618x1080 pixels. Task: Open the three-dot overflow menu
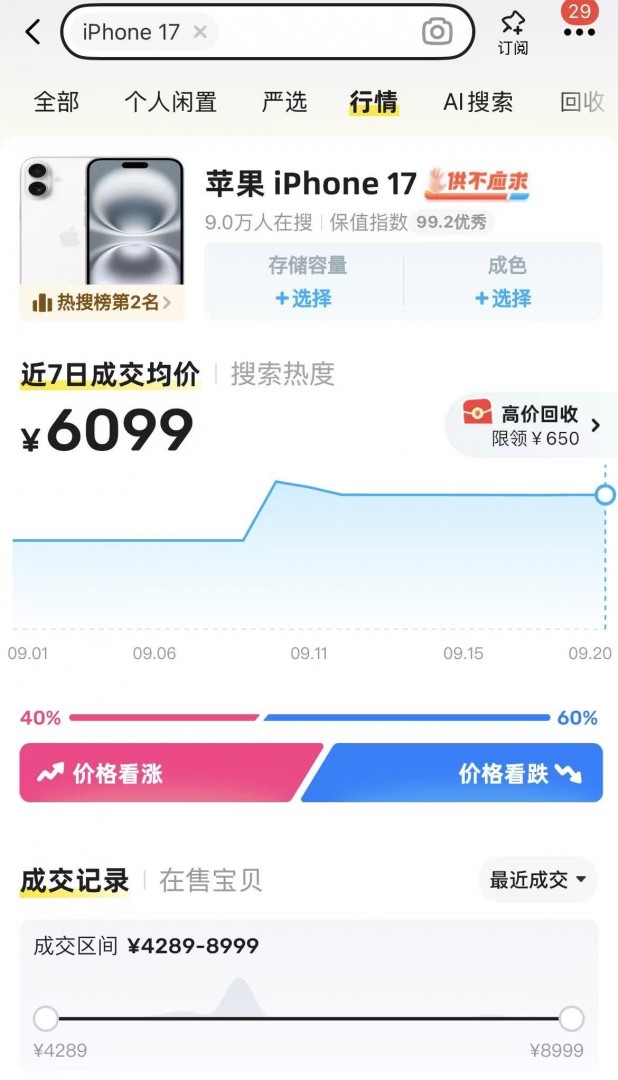coord(579,32)
